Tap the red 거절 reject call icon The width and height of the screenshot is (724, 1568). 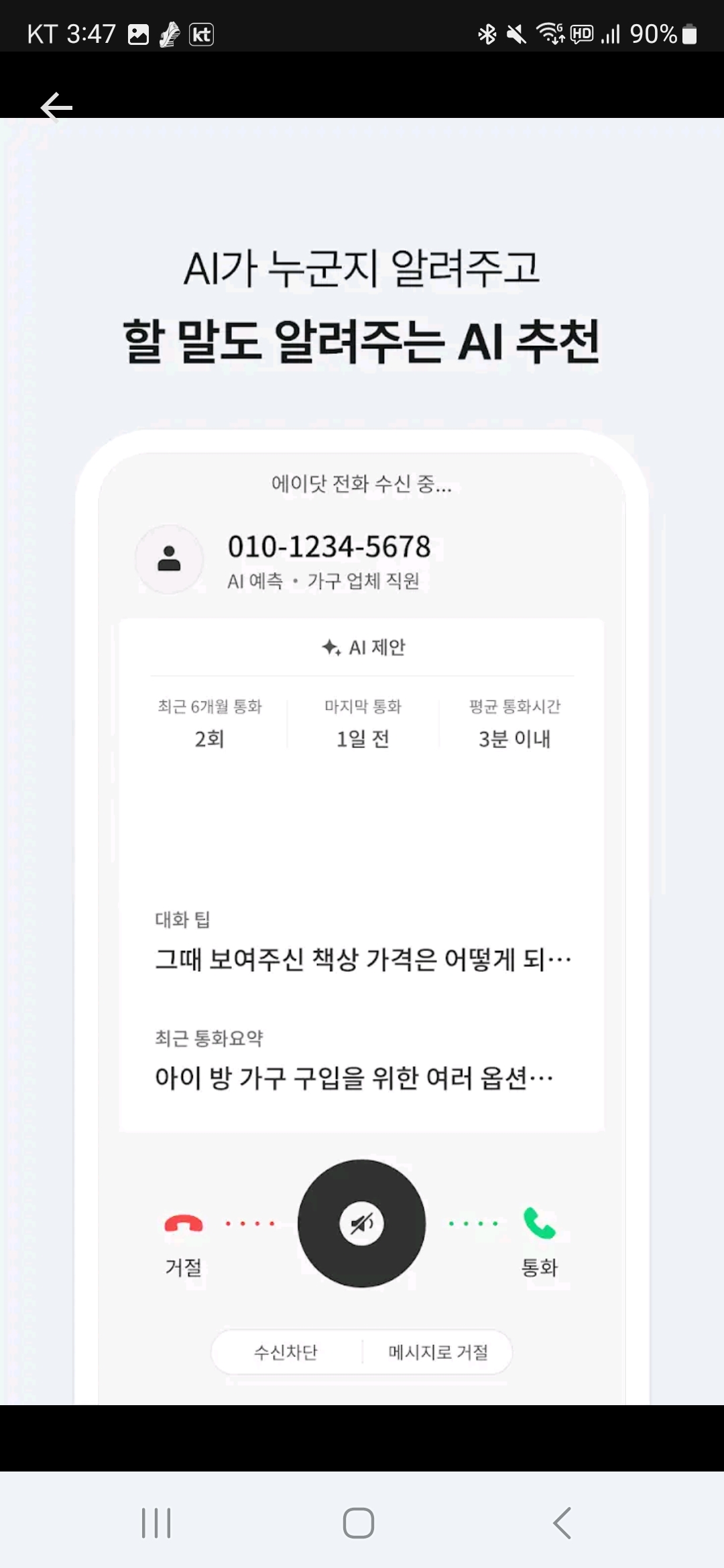pyautogui.click(x=183, y=1222)
